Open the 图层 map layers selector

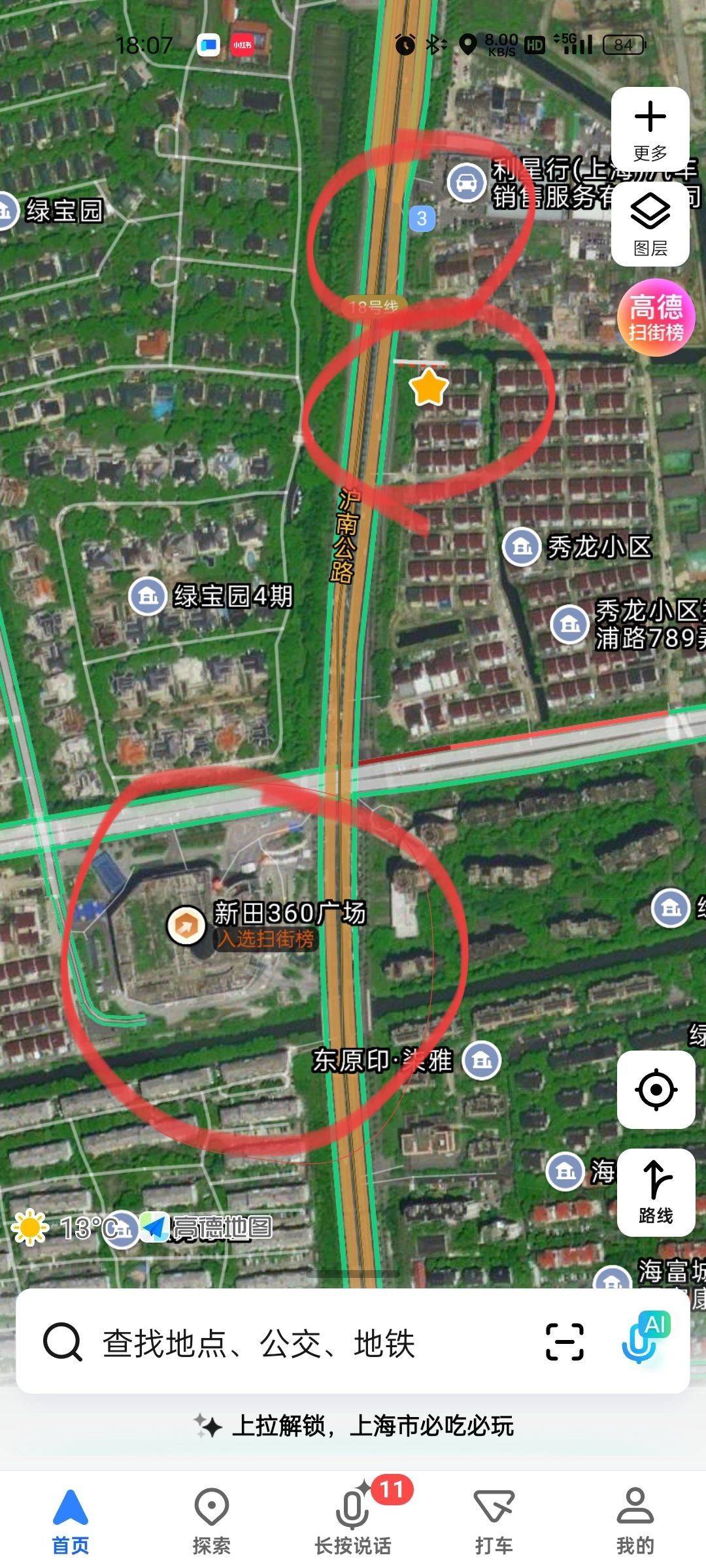650,224
